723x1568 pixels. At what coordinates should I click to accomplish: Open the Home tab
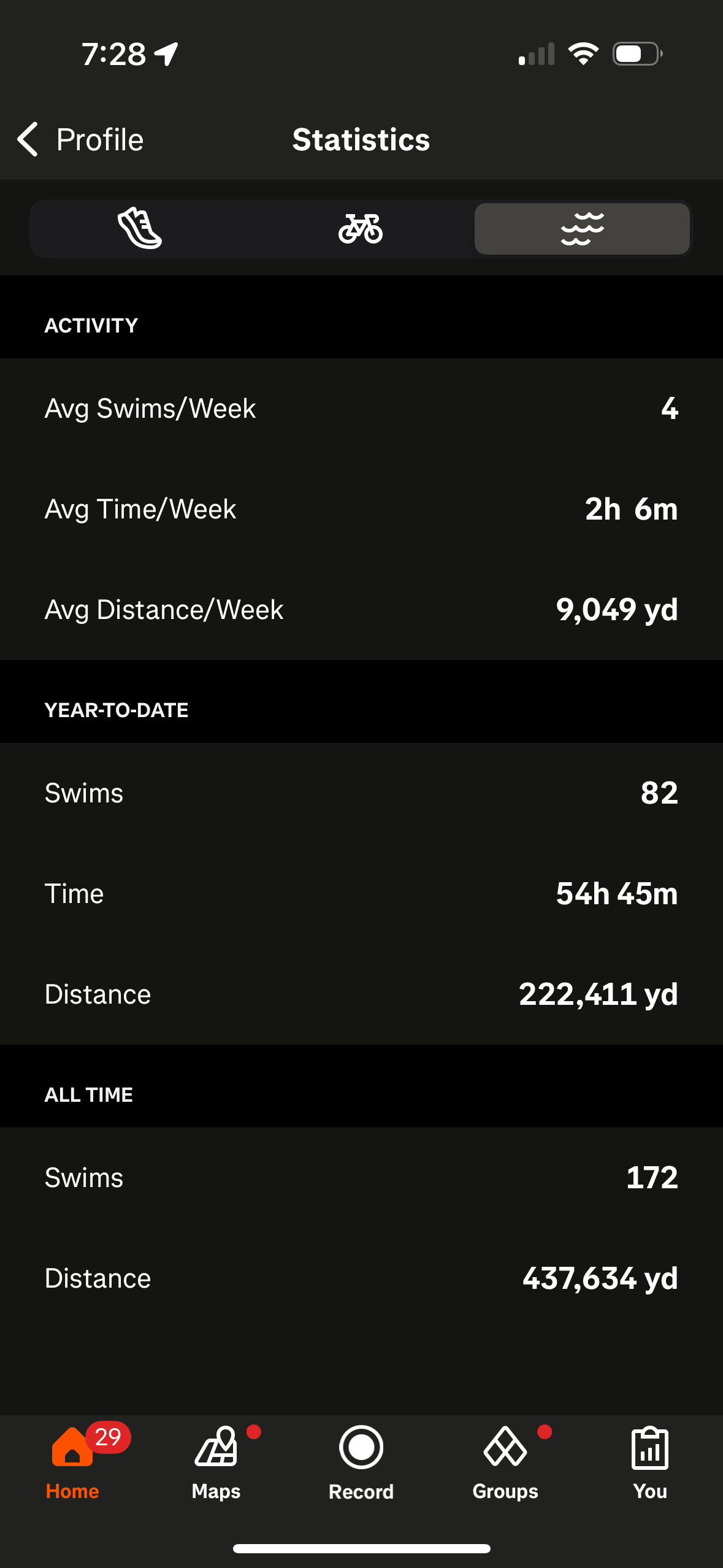point(72,1462)
